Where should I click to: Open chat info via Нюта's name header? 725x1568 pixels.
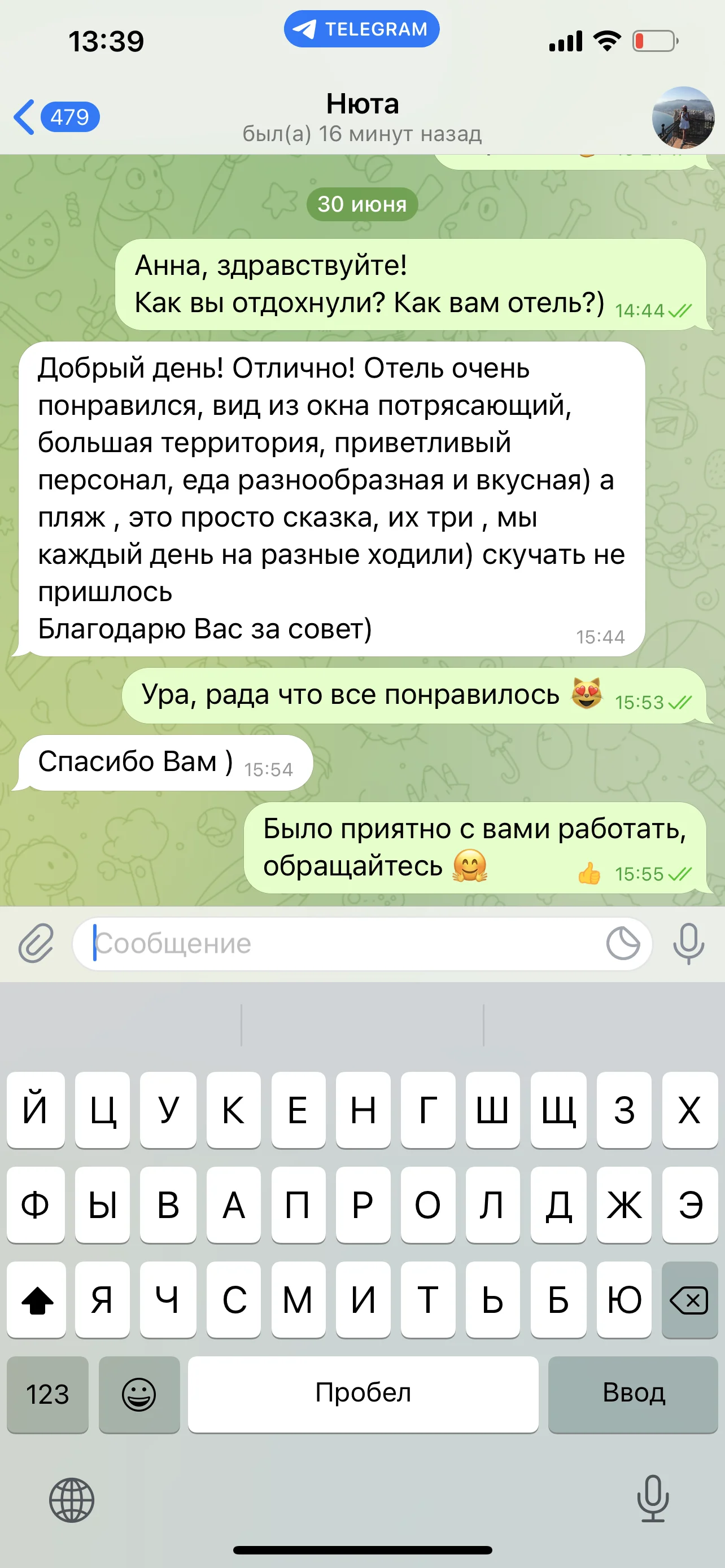tap(362, 117)
